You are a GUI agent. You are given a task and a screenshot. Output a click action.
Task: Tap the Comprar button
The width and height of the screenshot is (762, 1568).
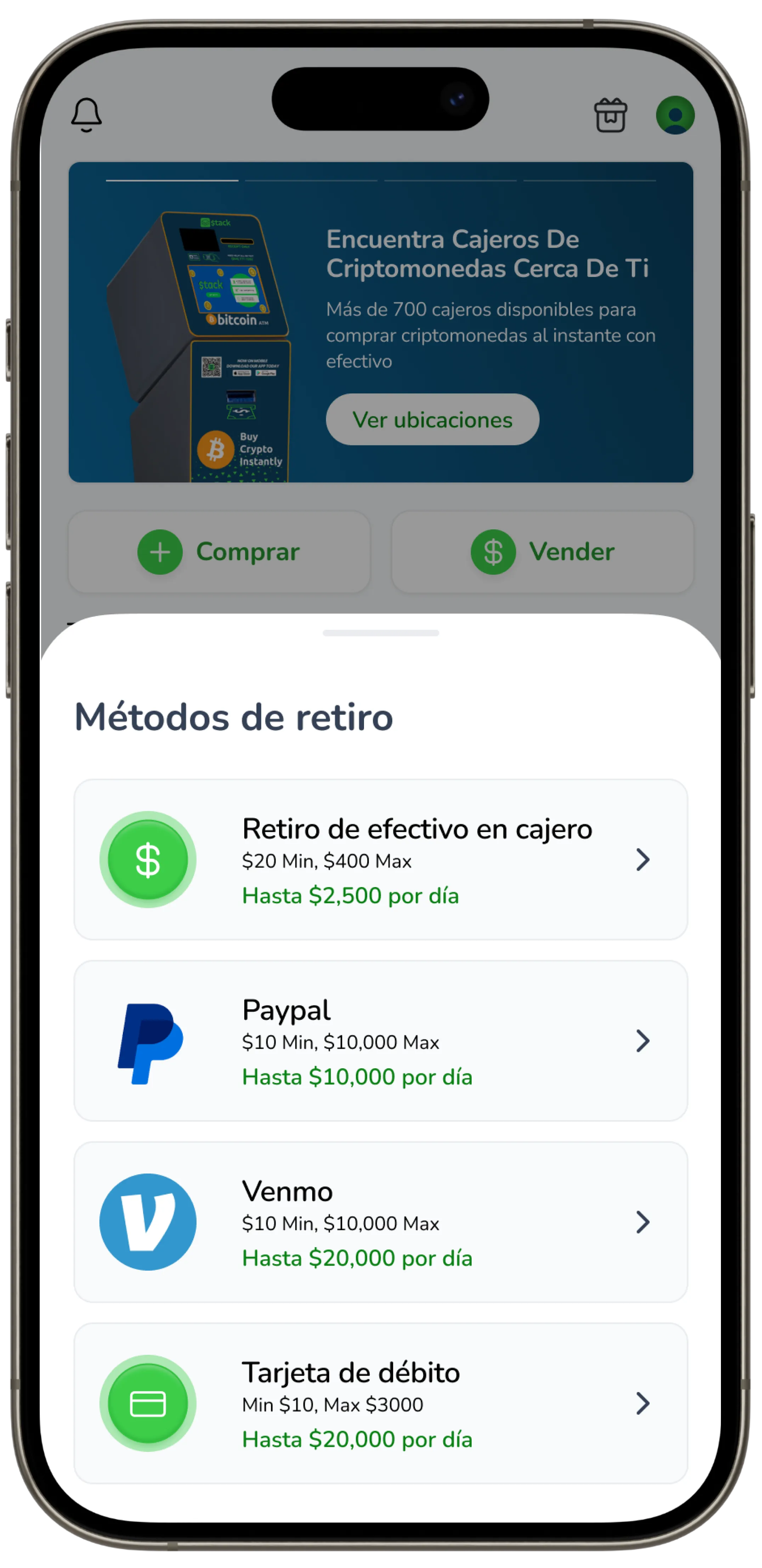[219, 552]
